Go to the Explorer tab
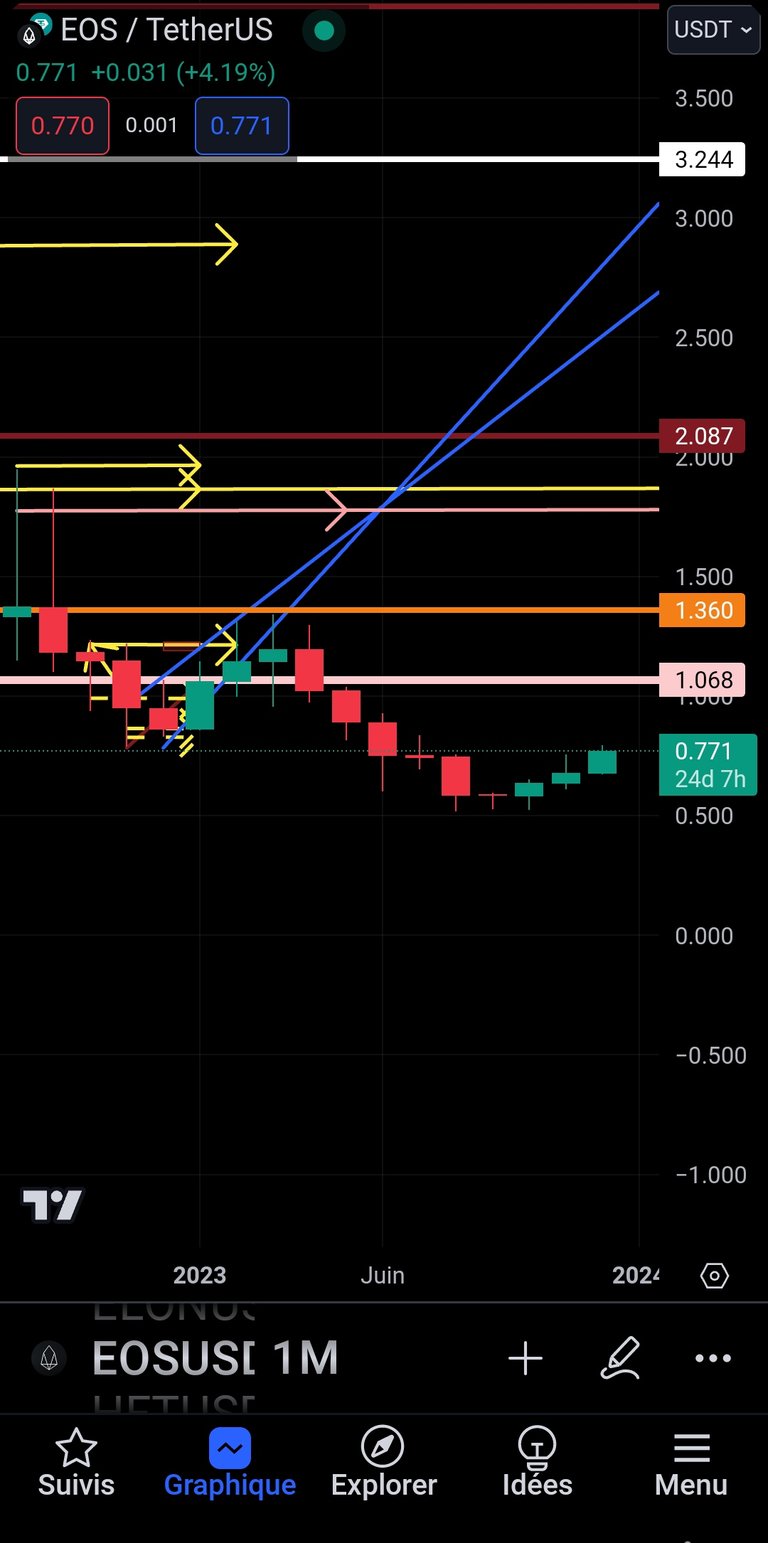 pos(384,1463)
